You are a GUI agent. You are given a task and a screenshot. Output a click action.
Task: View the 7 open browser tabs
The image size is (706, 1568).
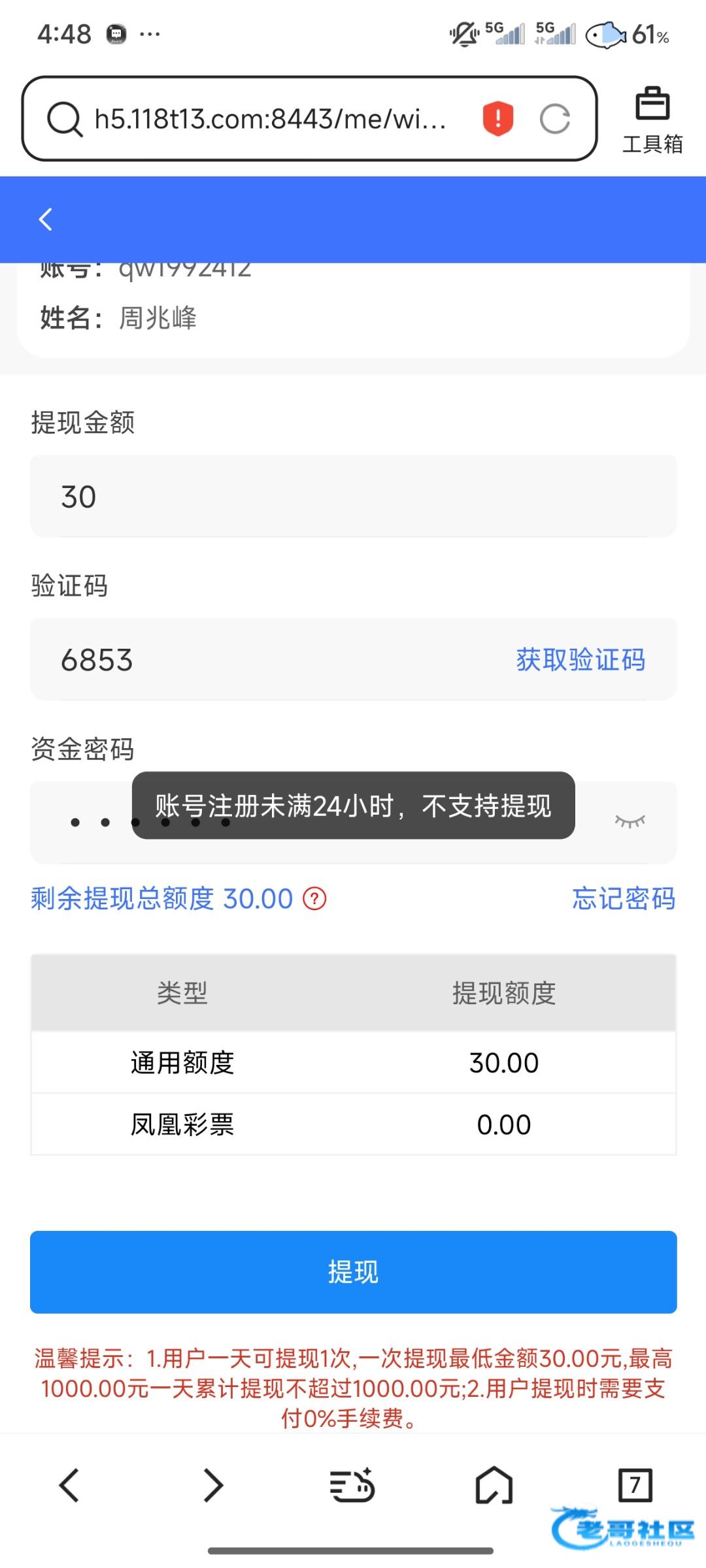pyautogui.click(x=635, y=1485)
